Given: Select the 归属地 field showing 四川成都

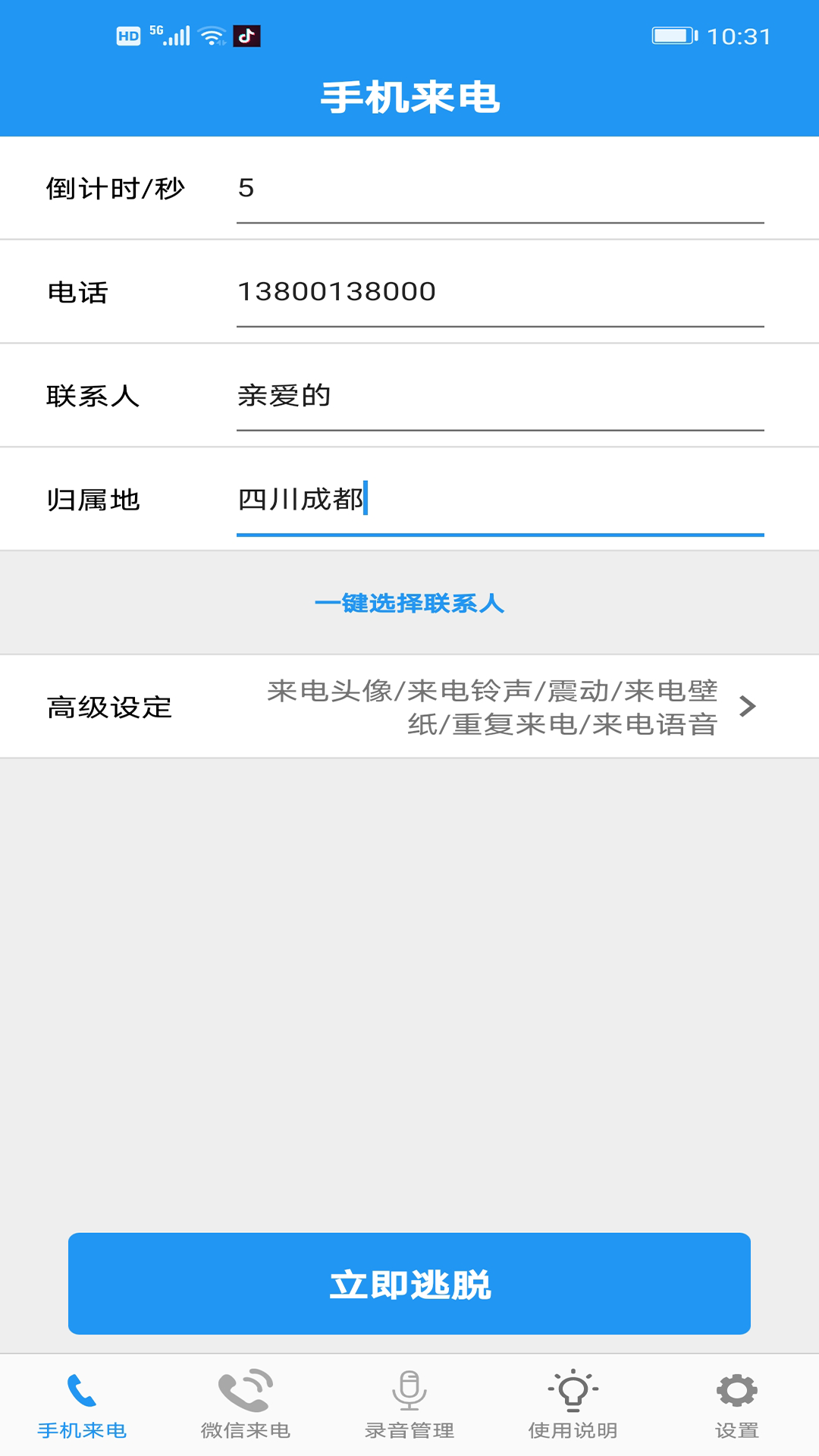Looking at the screenshot, I should pos(499,499).
